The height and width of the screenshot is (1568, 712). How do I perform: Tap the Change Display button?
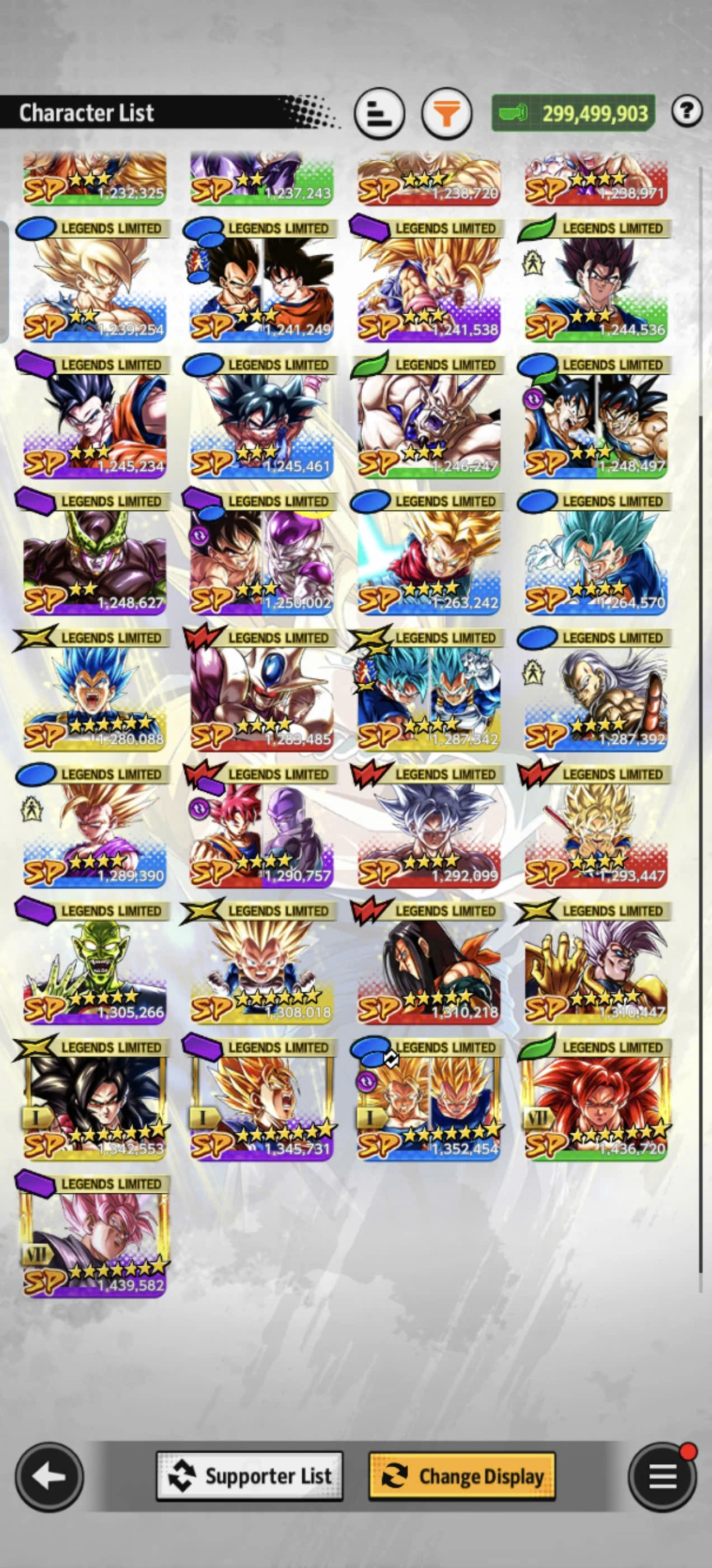pos(462,1476)
